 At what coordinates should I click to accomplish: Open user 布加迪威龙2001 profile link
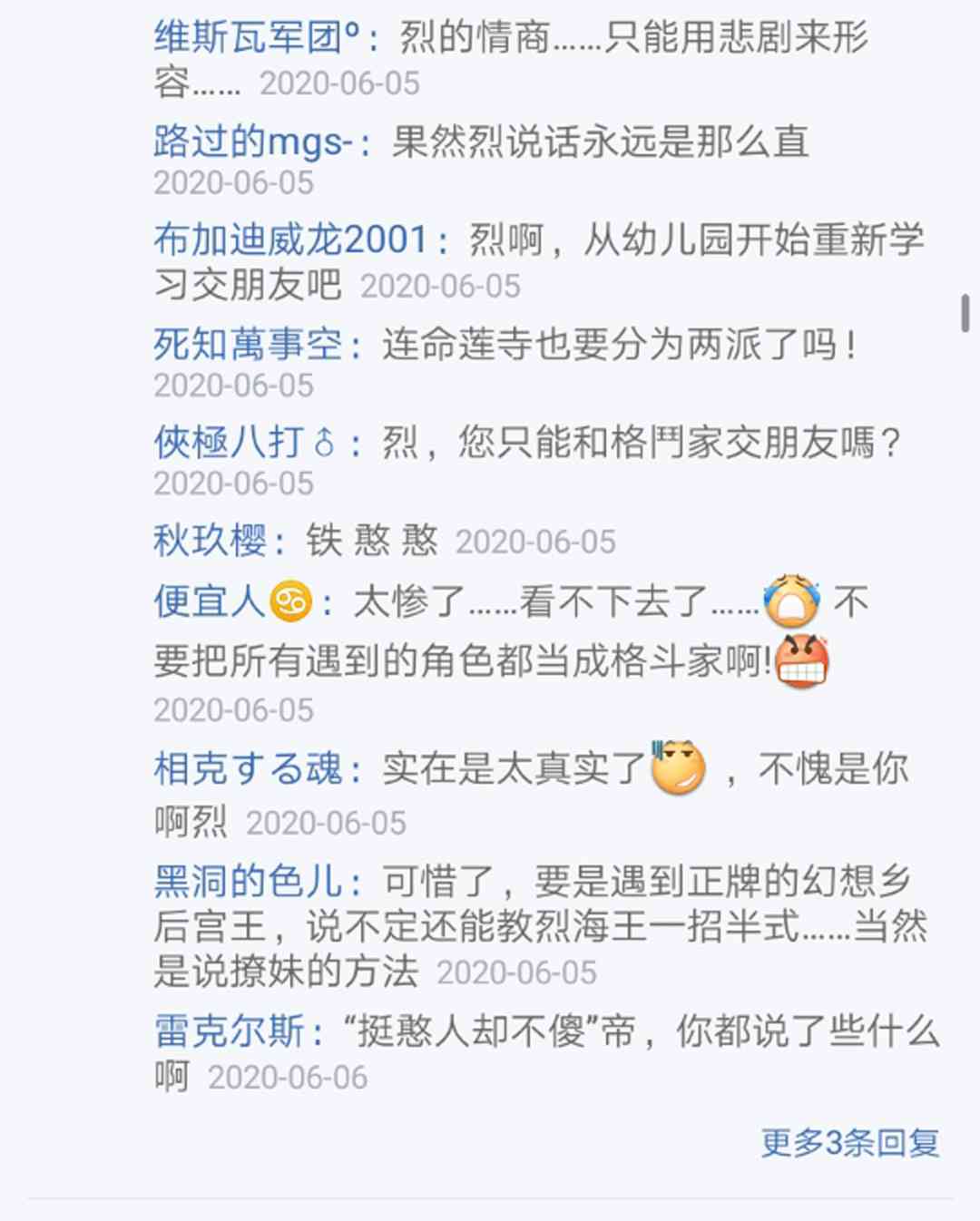290,240
